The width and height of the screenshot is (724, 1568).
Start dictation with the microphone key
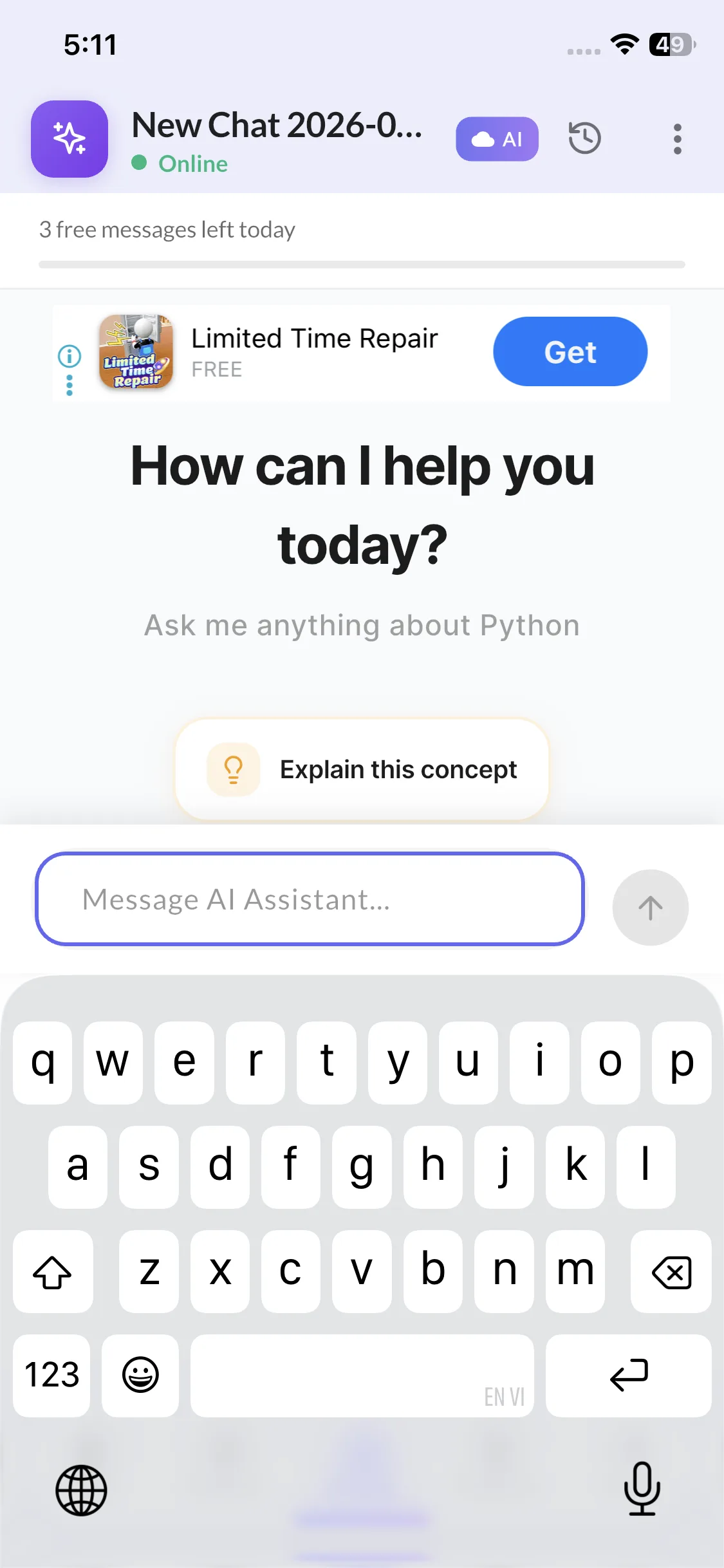pos(642,1489)
